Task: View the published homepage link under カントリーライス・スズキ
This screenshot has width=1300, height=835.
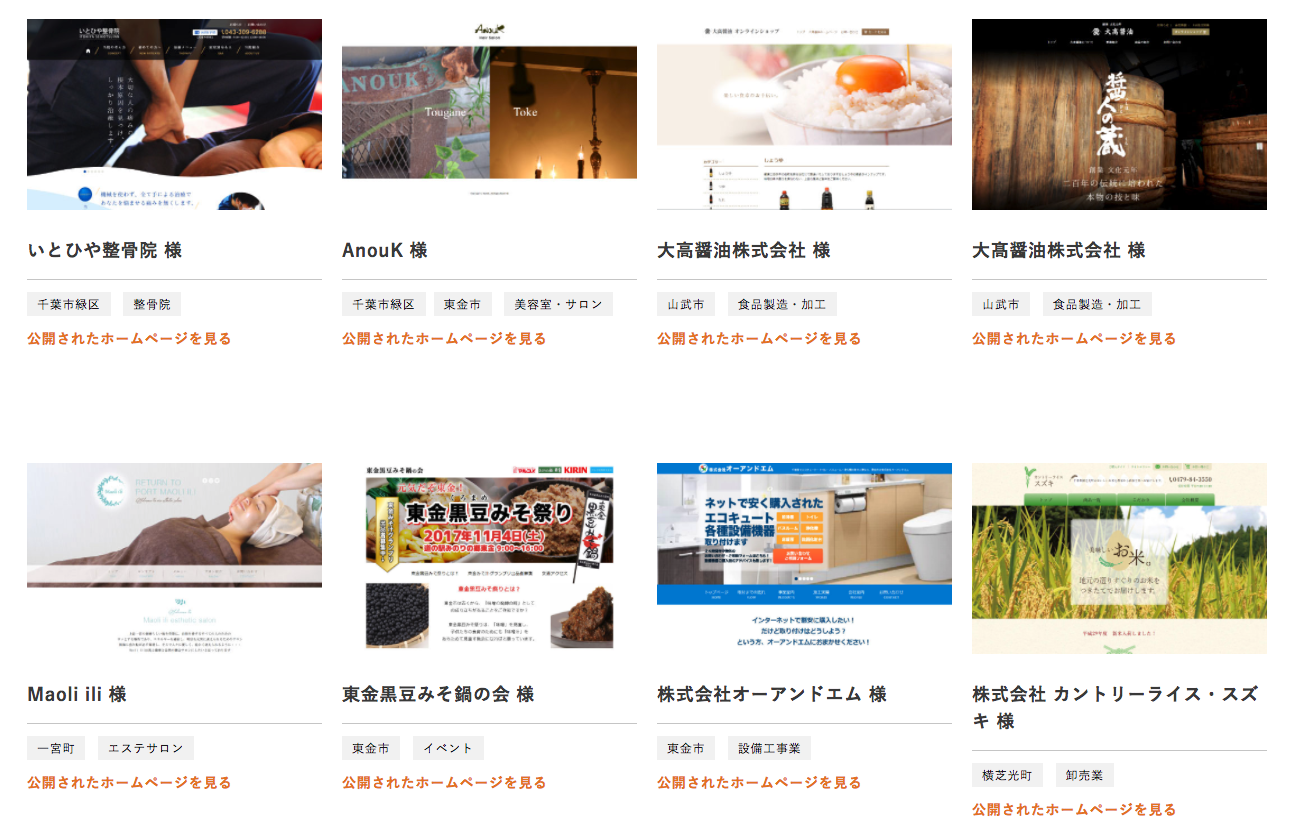Action: coord(1074,809)
